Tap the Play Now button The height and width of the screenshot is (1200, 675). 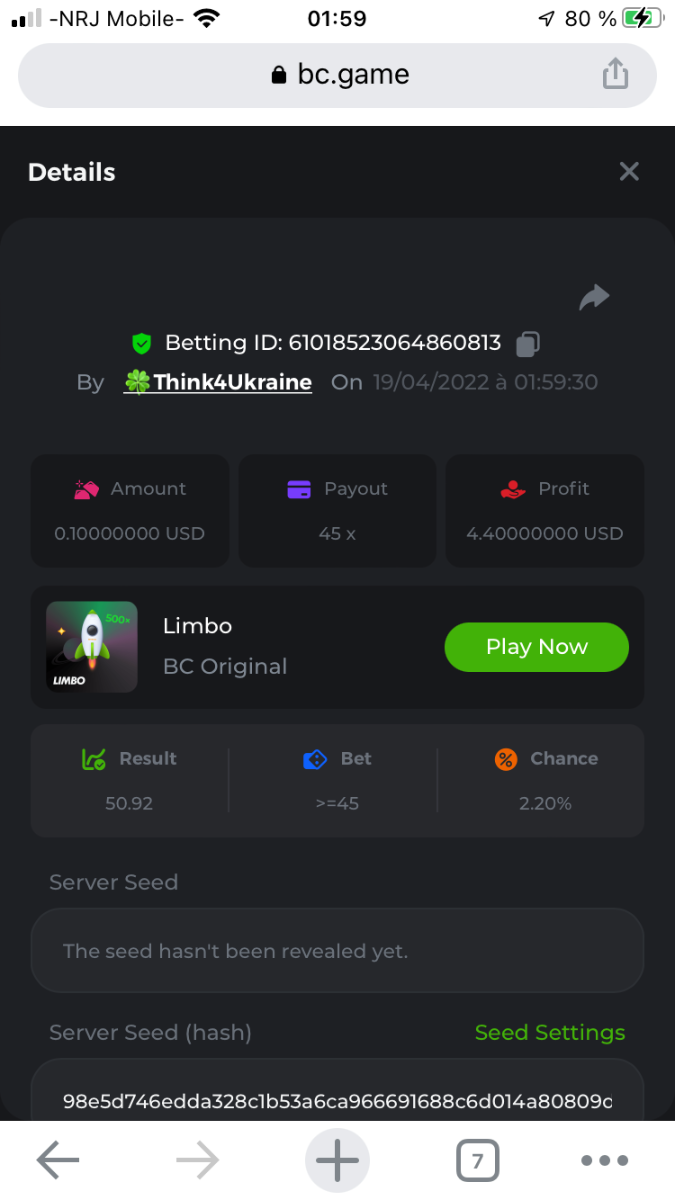(x=536, y=647)
